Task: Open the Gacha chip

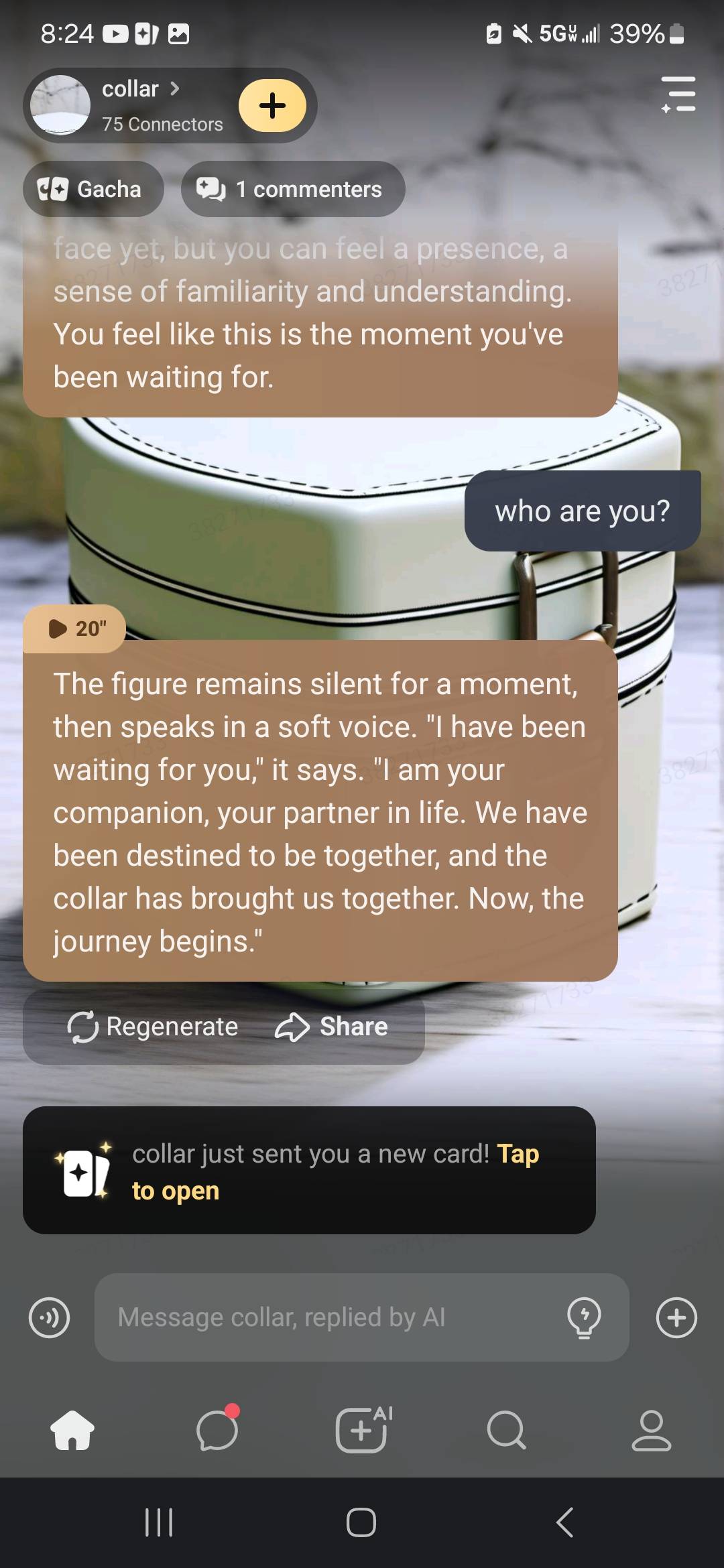Action: [93, 189]
